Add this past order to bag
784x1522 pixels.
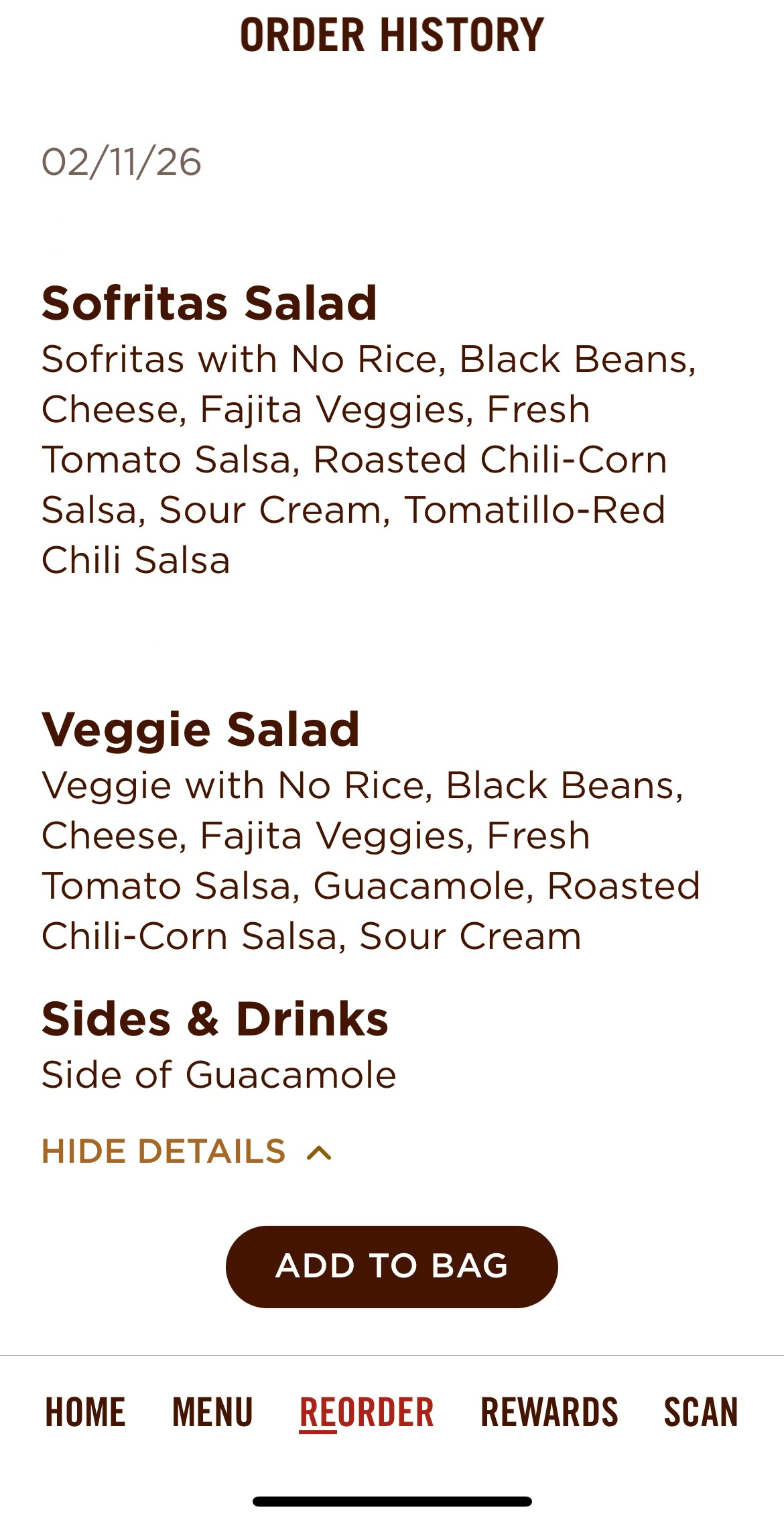(x=391, y=1266)
